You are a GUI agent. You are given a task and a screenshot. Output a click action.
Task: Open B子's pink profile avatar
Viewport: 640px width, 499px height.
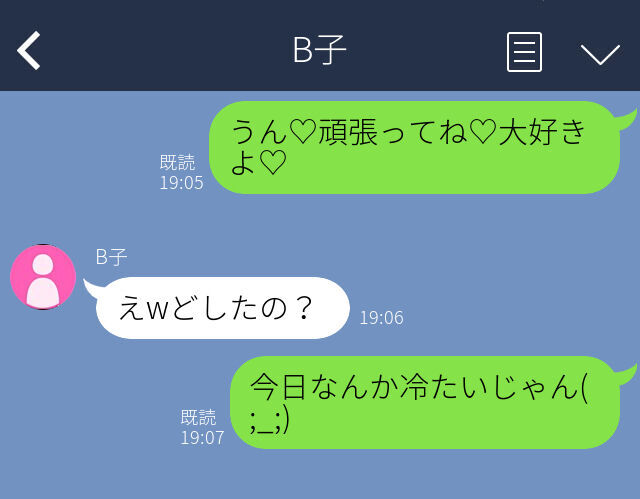click(43, 277)
